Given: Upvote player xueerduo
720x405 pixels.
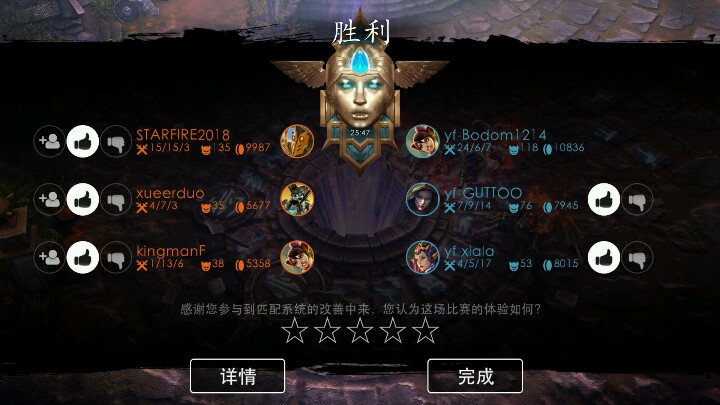Looking at the screenshot, I should coord(83,199).
